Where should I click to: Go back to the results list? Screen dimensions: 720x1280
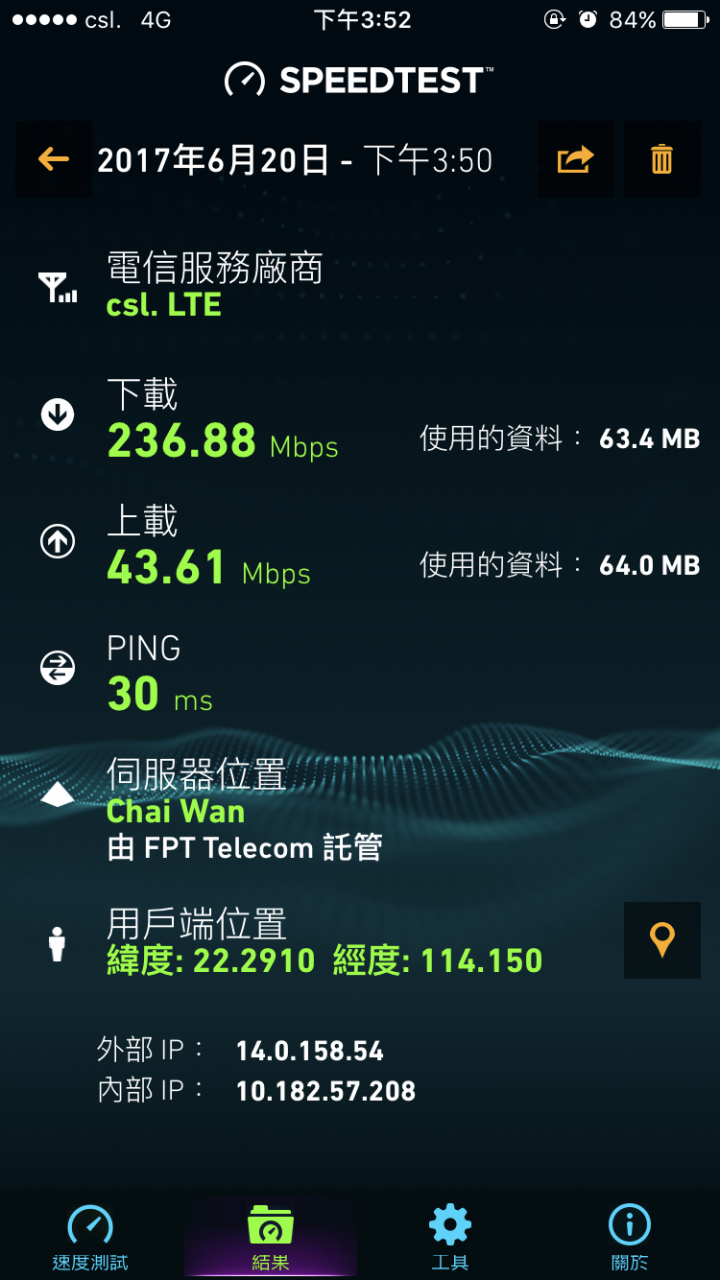53,159
